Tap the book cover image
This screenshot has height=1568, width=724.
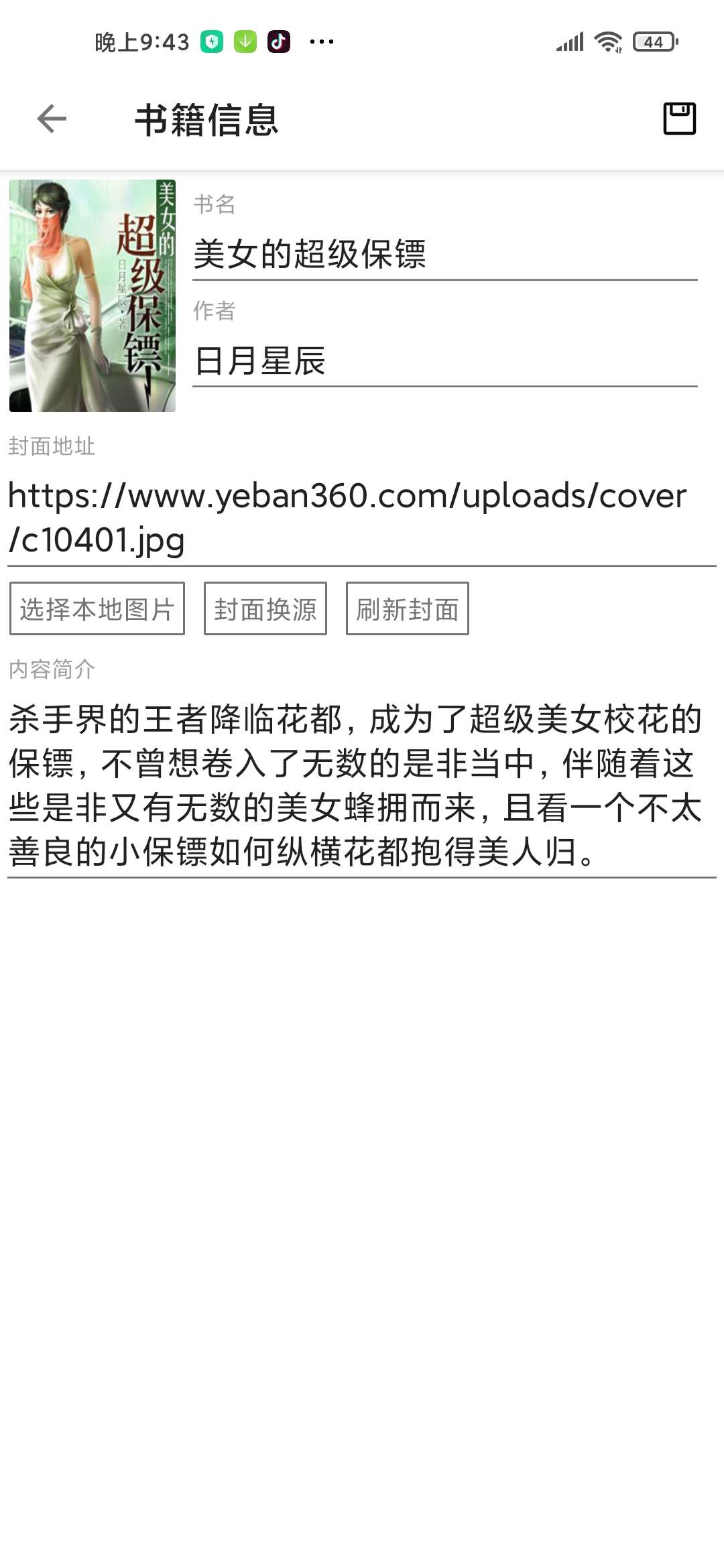[x=93, y=296]
